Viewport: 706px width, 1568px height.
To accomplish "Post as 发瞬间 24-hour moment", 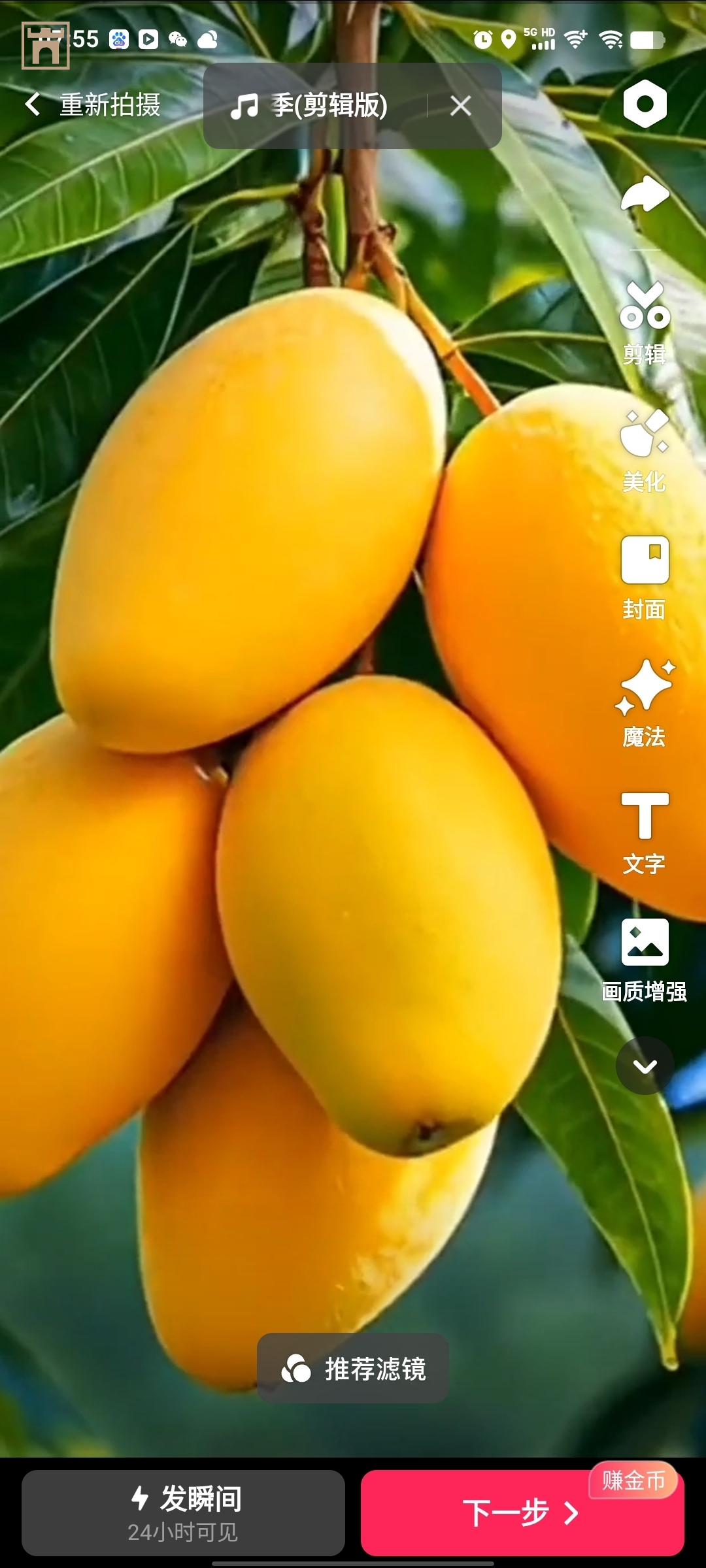I will click(x=183, y=1512).
